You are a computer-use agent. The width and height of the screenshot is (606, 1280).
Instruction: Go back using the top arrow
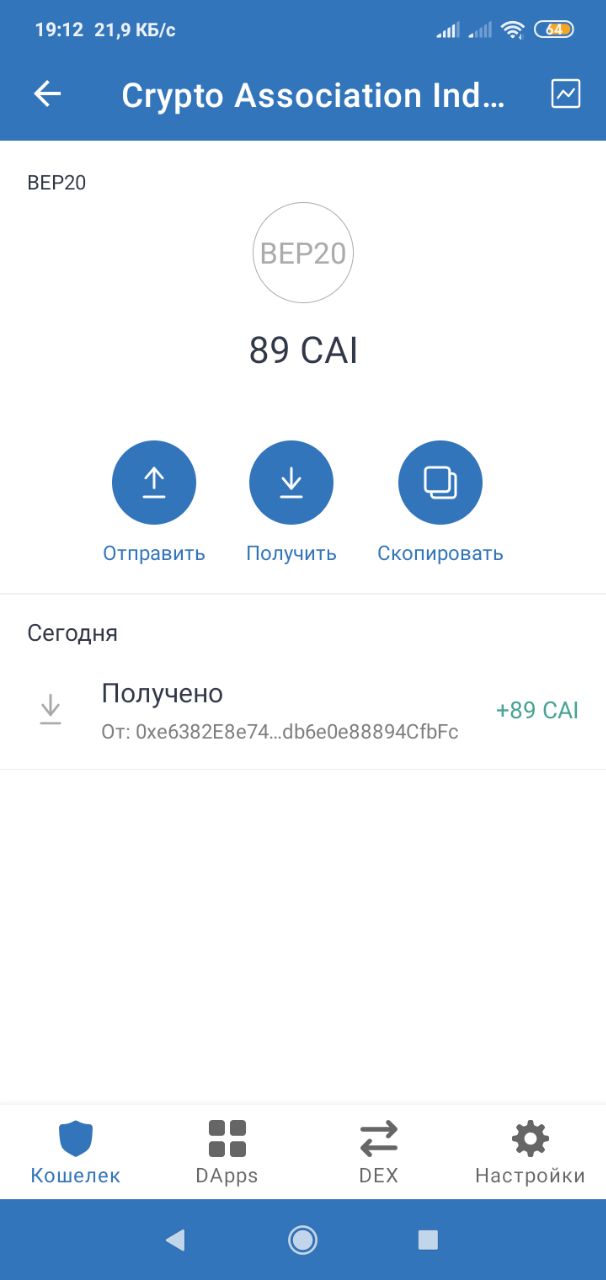click(x=47, y=94)
